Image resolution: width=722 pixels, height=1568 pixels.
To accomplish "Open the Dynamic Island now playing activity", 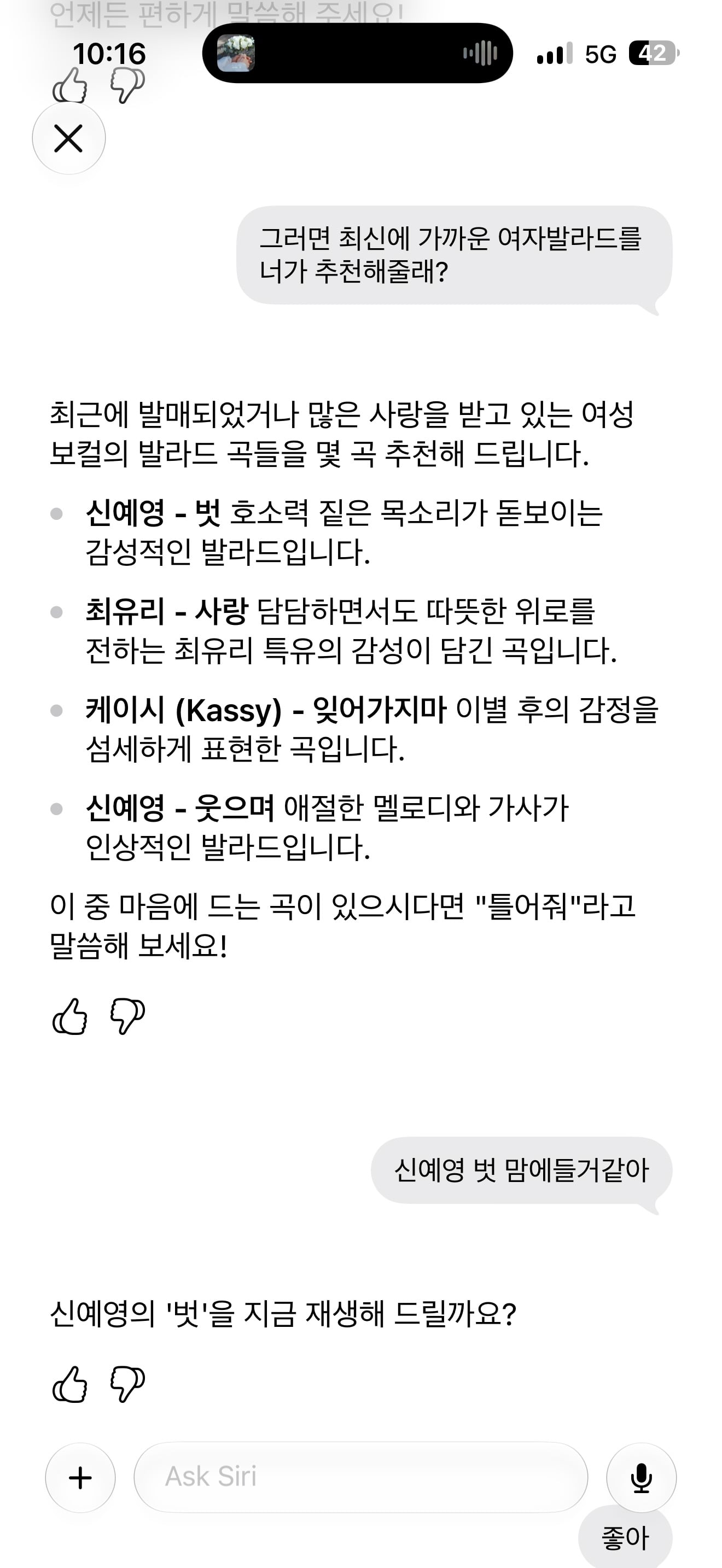I will (x=357, y=53).
